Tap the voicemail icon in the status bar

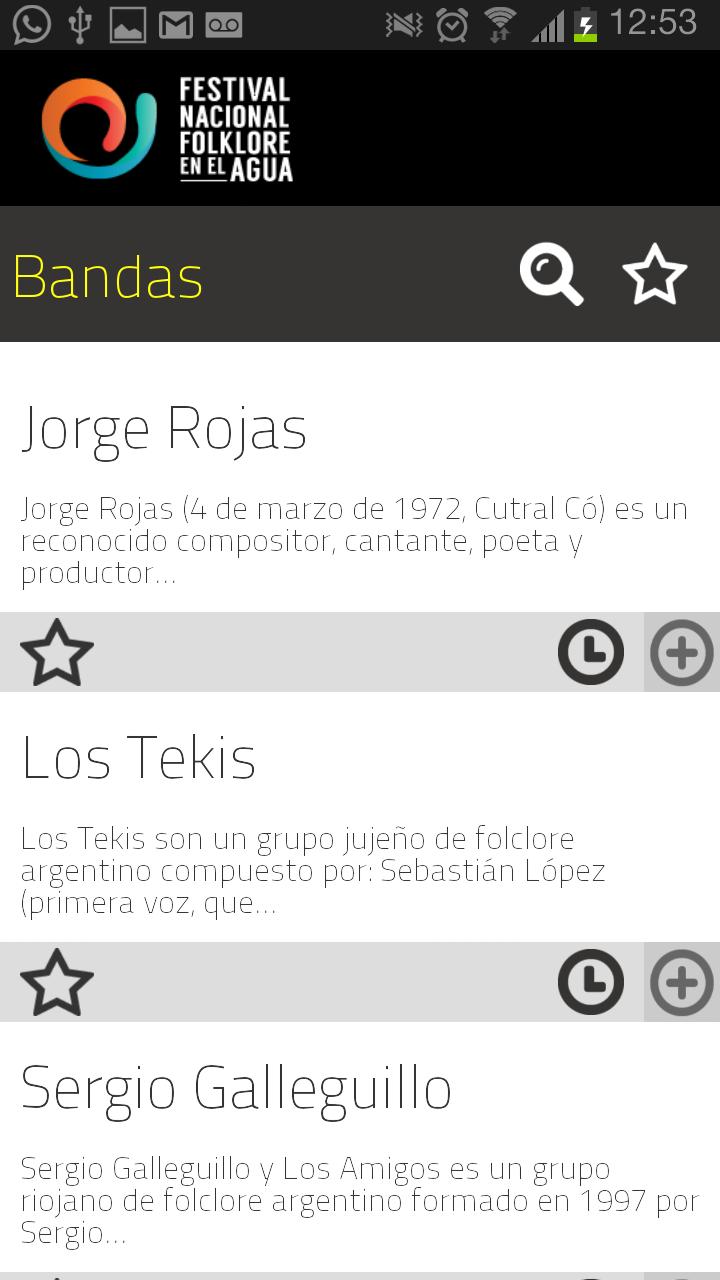[x=225, y=25]
